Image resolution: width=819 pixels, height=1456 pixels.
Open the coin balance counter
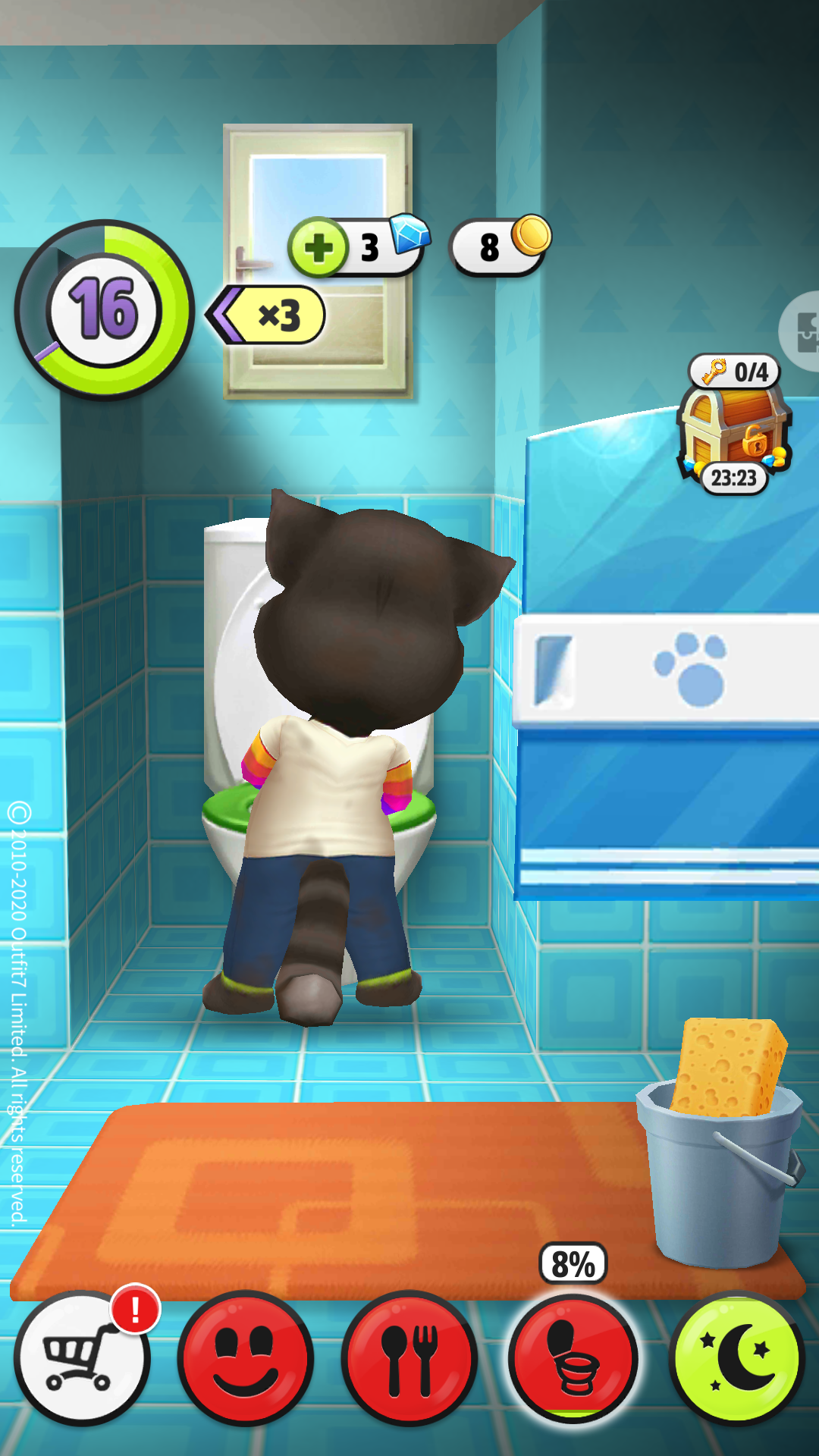[499, 246]
